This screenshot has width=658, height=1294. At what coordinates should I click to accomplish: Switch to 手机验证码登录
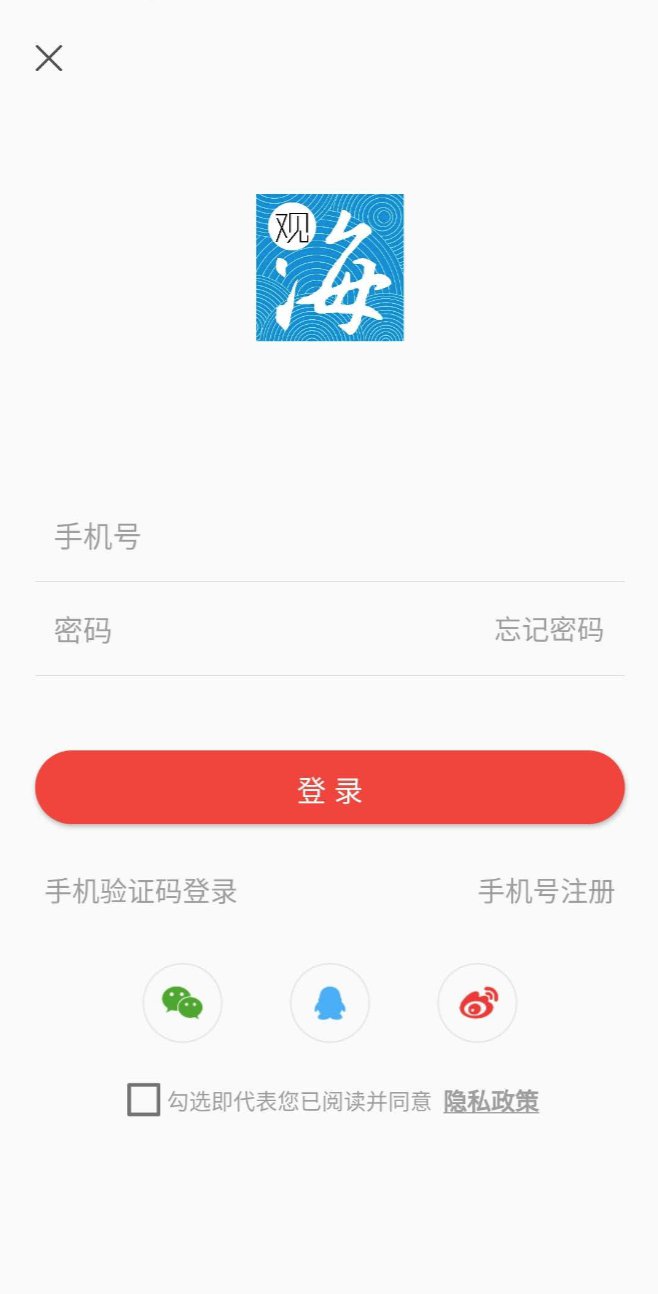(141, 891)
